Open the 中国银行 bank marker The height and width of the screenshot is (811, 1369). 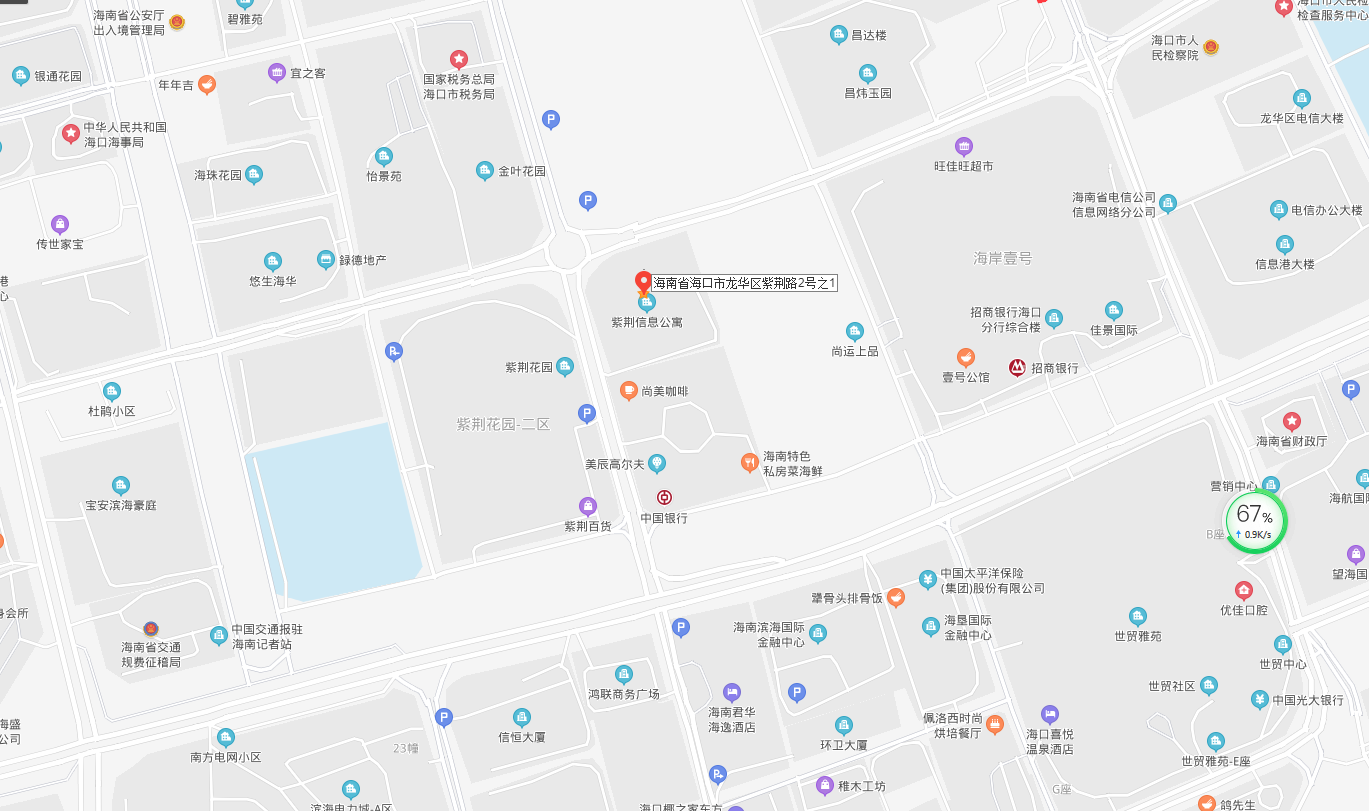tap(664, 498)
